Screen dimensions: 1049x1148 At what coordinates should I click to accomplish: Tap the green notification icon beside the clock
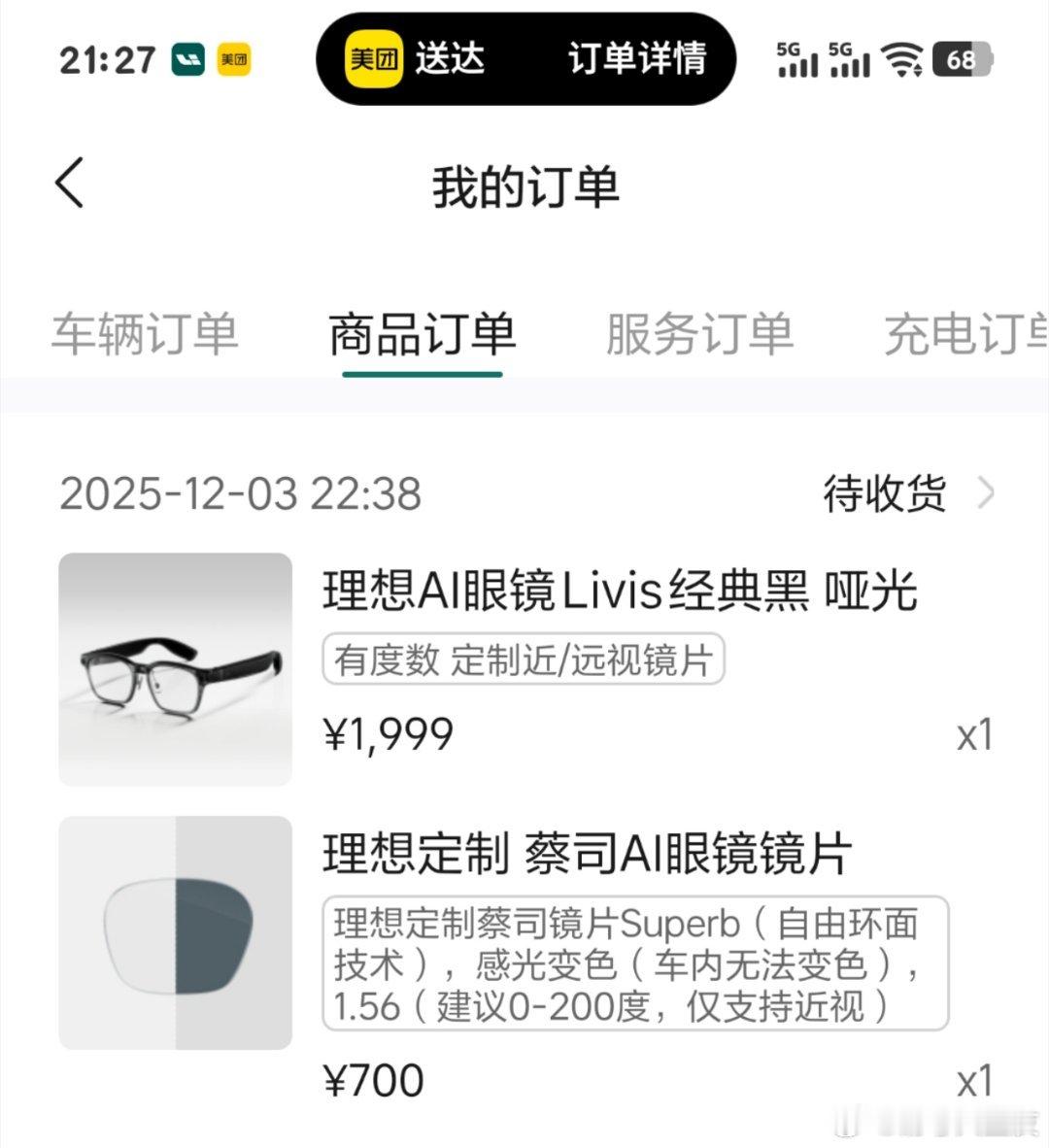(x=187, y=60)
